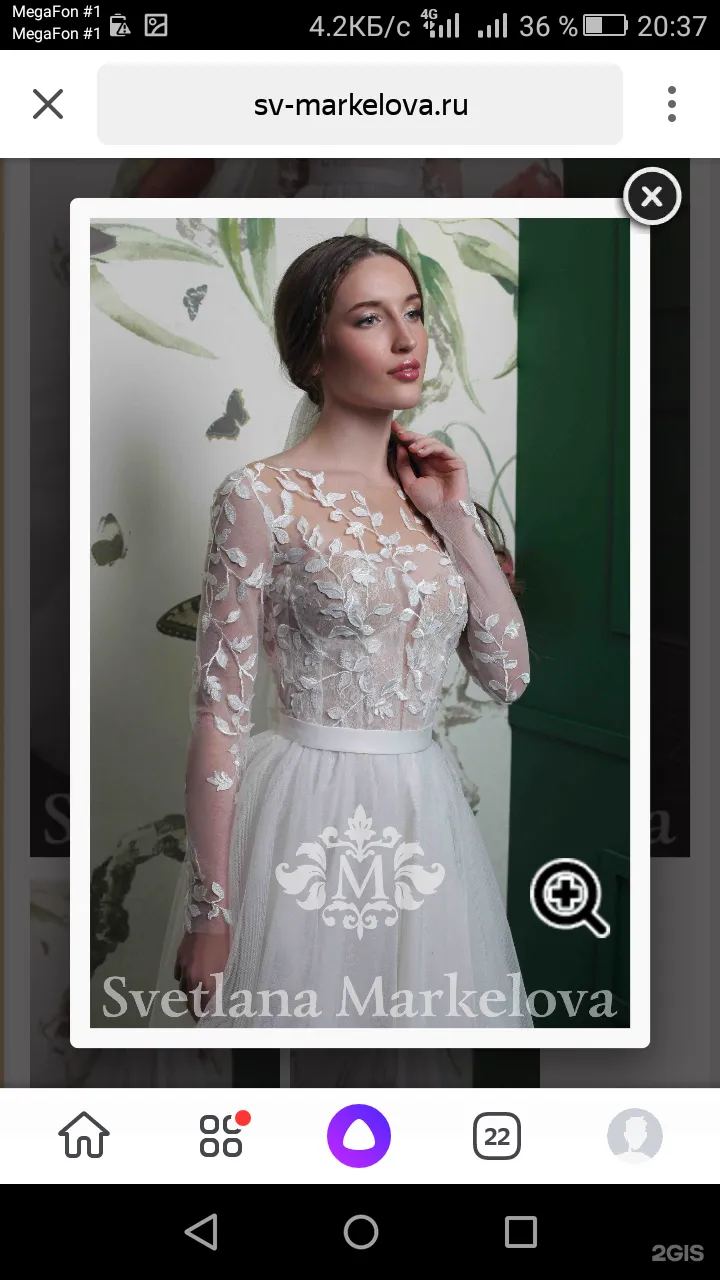Launch the Alice voice assistant
Viewport: 720px width, 1280px height.
(359, 1136)
